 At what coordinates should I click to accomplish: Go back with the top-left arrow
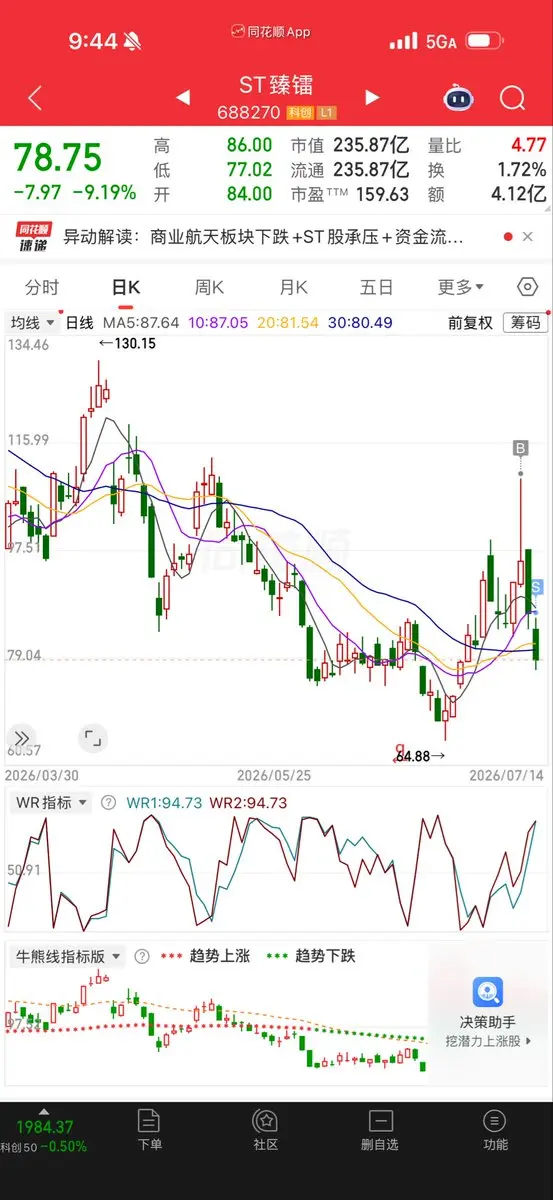35,98
